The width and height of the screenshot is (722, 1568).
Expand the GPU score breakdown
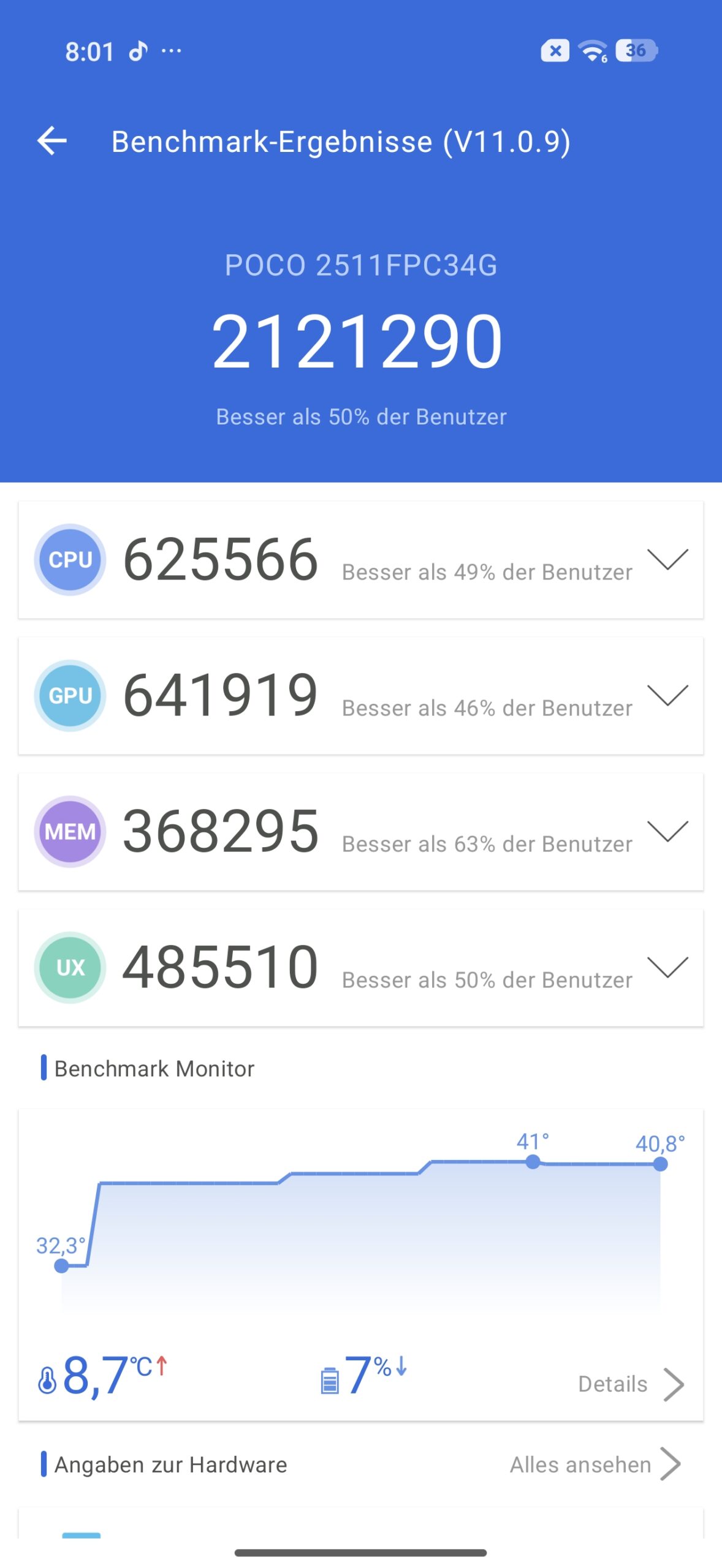point(667,696)
